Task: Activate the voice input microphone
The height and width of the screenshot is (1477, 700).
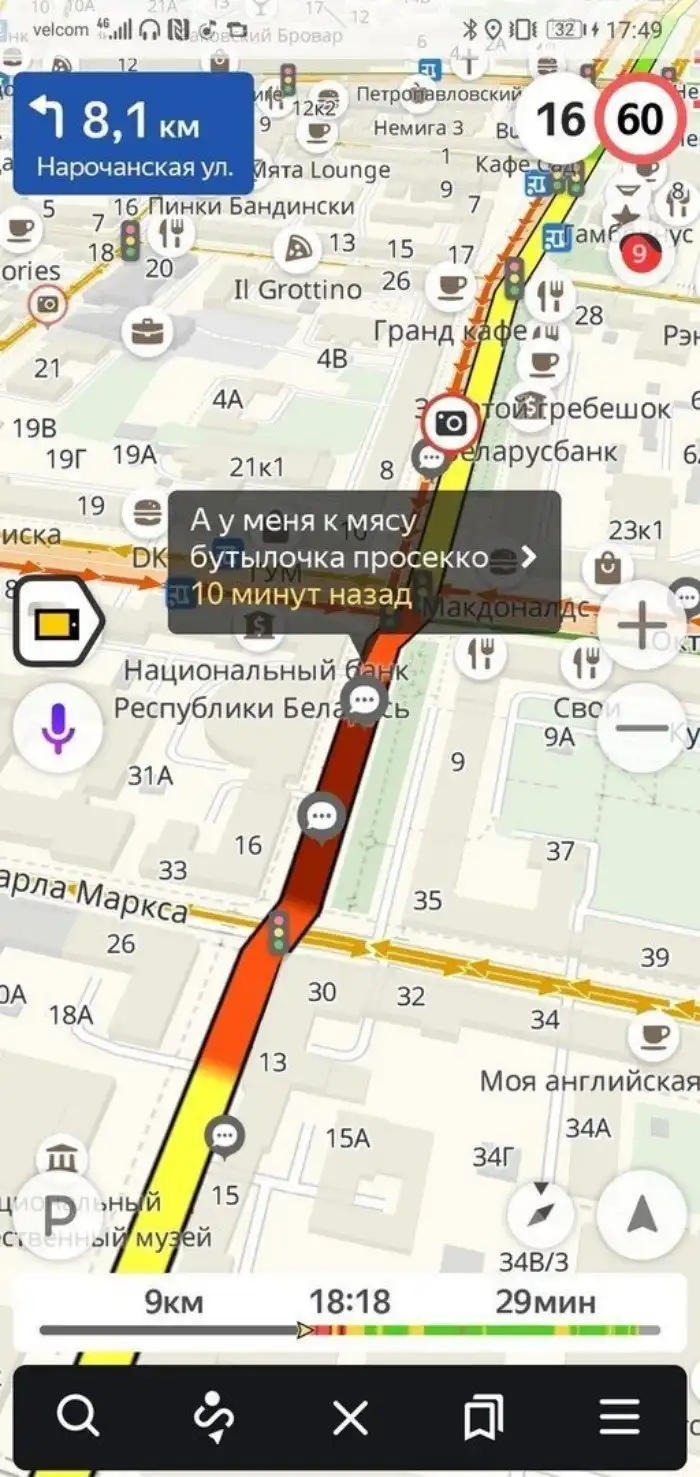Action: pyautogui.click(x=57, y=727)
